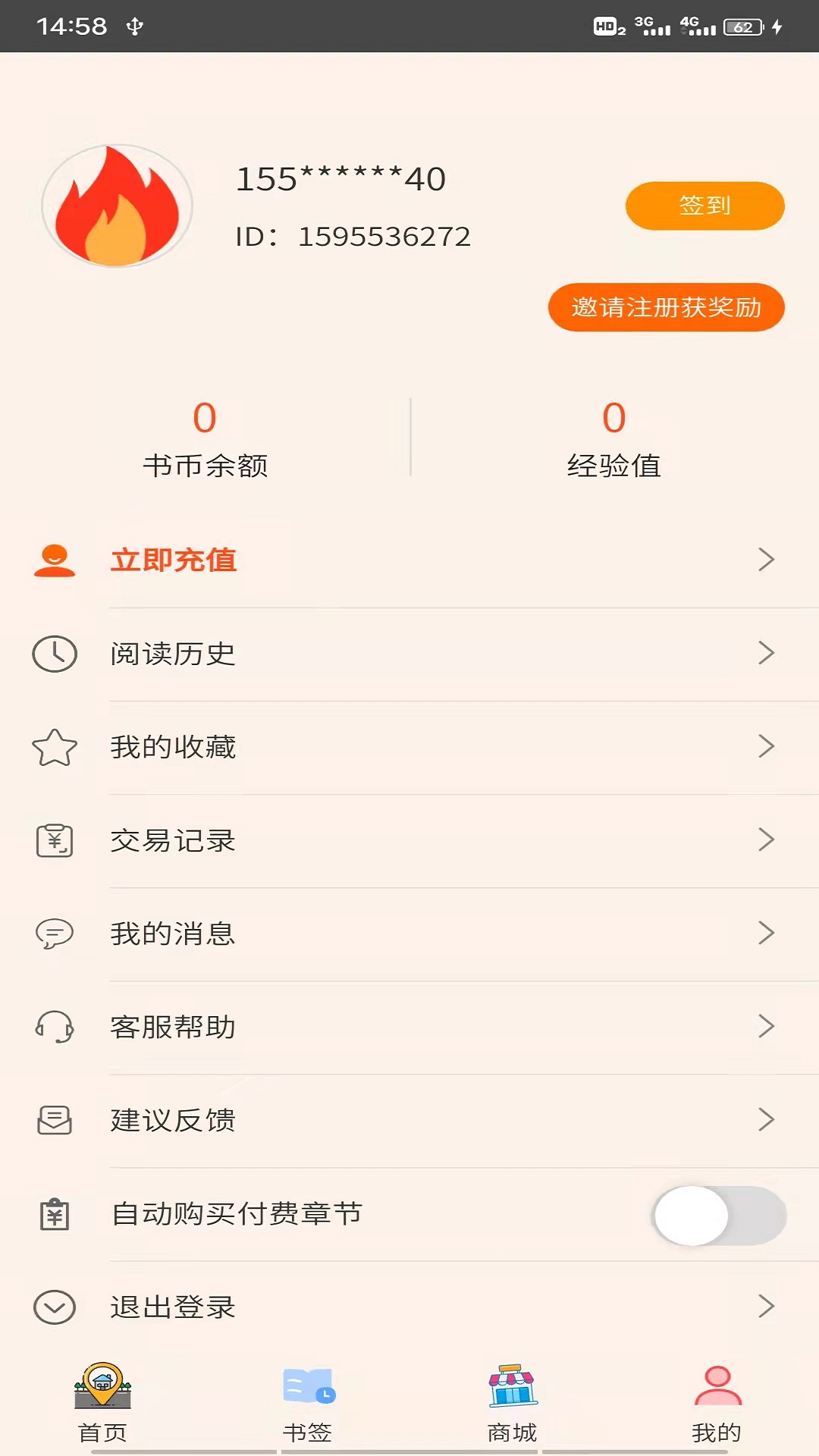Select the 阅读历史 clock icon
The image size is (819, 1456).
(x=54, y=654)
